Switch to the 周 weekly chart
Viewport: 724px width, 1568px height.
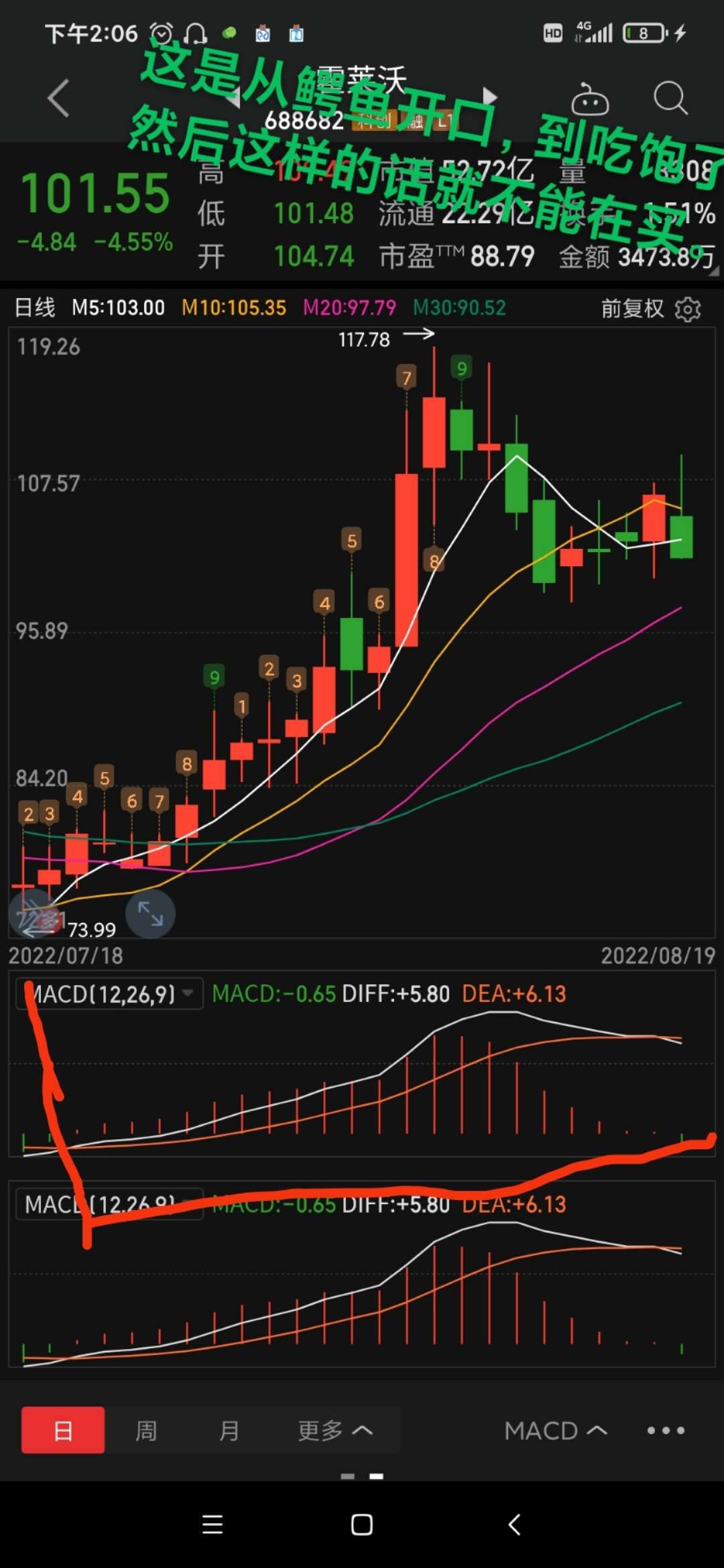(146, 1431)
